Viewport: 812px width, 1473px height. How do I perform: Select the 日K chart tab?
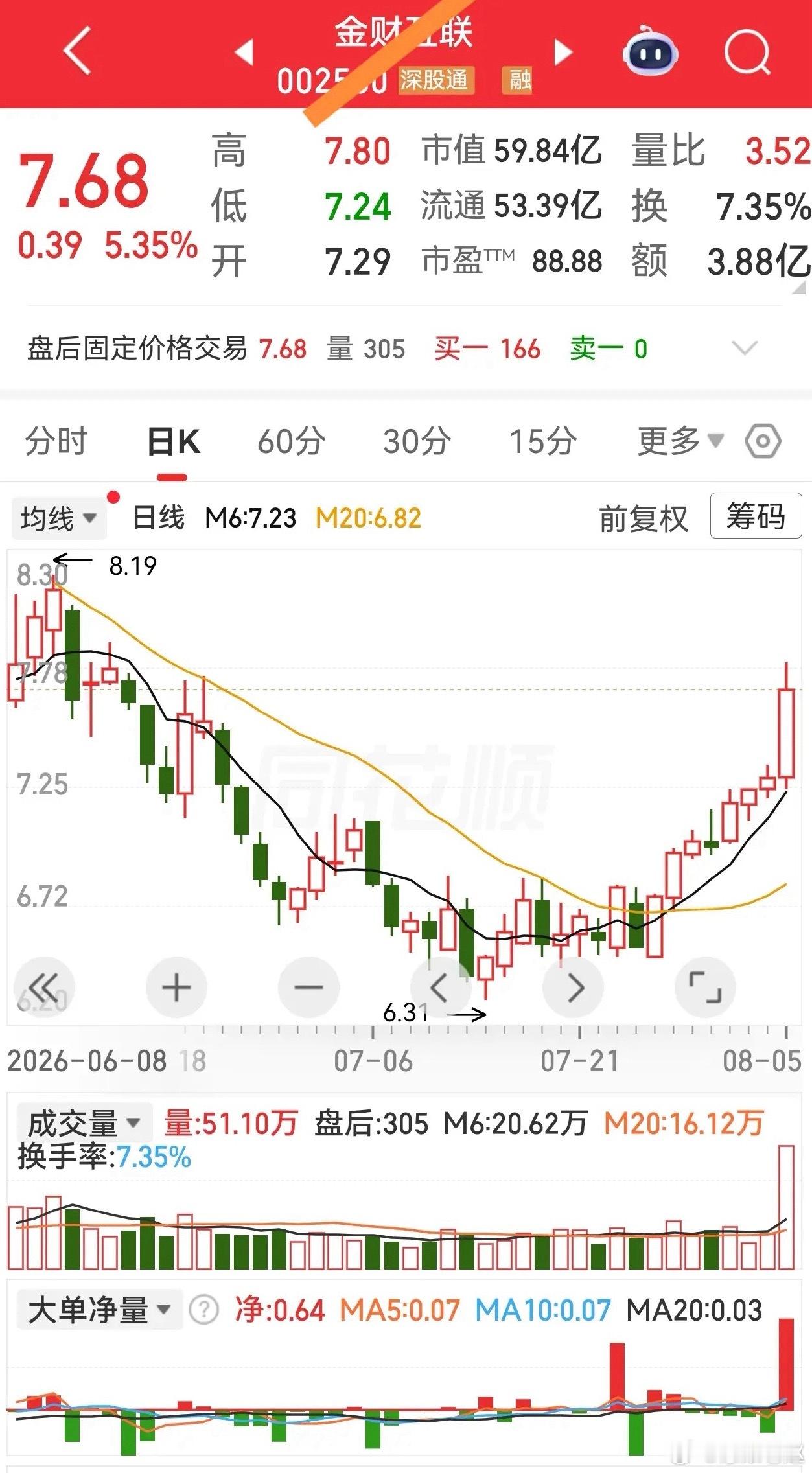tap(173, 442)
